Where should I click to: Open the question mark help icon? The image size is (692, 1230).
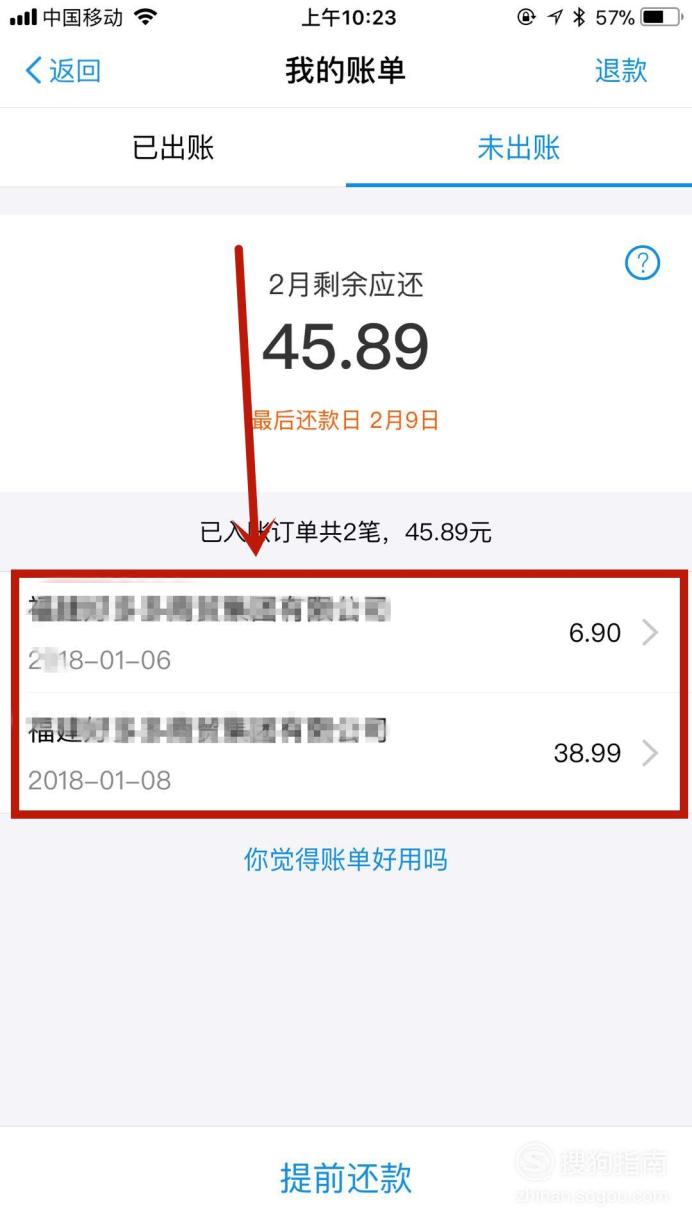tap(643, 263)
